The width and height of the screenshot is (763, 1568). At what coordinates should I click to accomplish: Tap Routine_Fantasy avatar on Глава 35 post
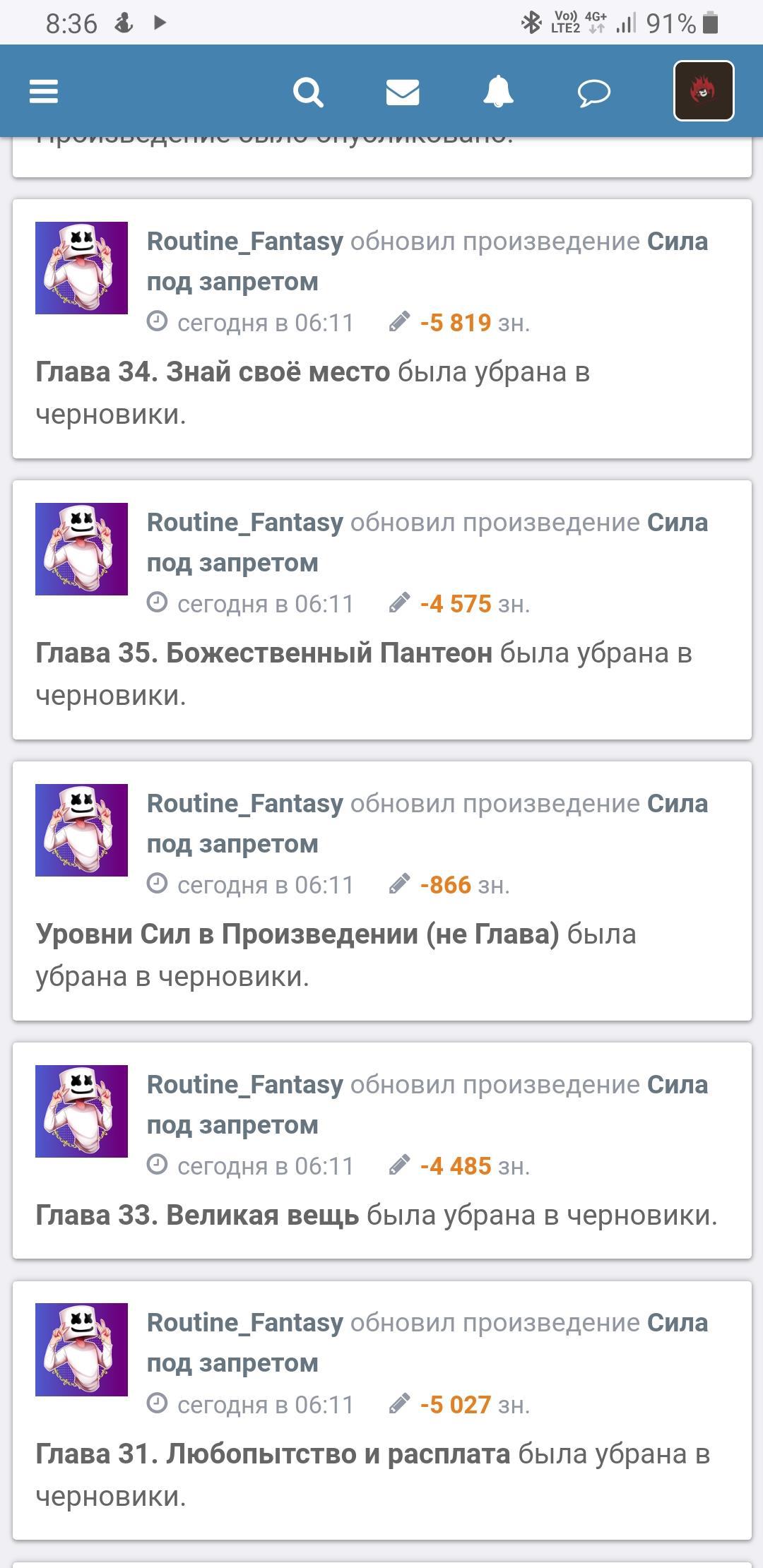click(81, 549)
